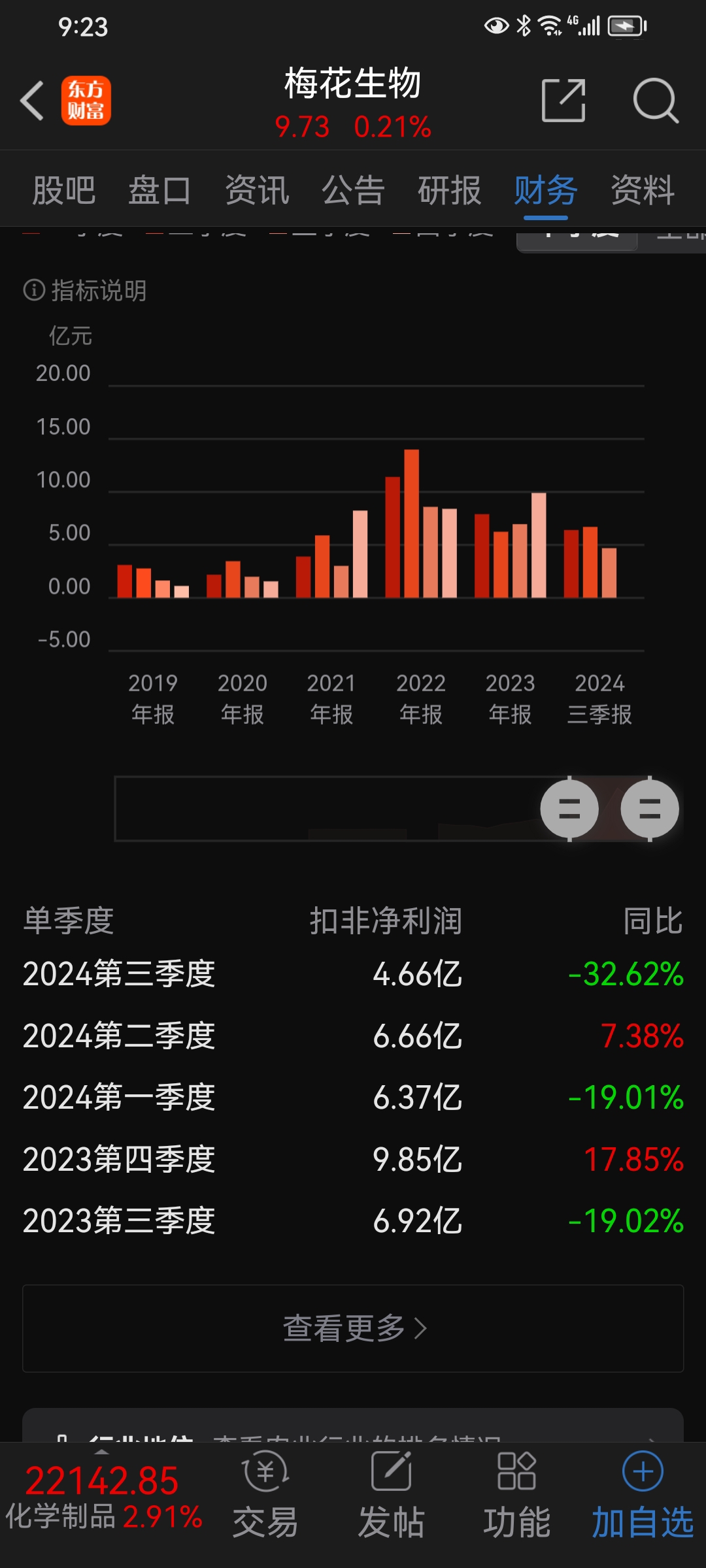This screenshot has height=1568, width=706.
Task: Open the 东方财富 logo
Action: point(86,101)
